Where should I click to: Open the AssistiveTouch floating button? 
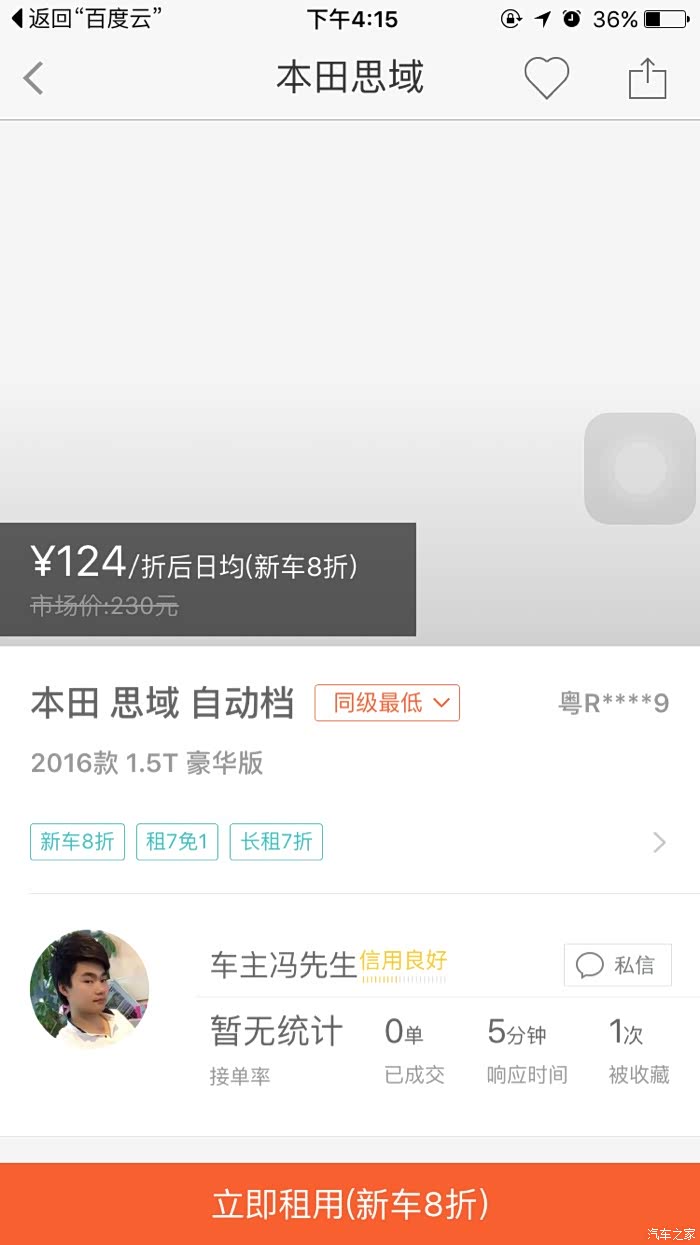click(639, 468)
